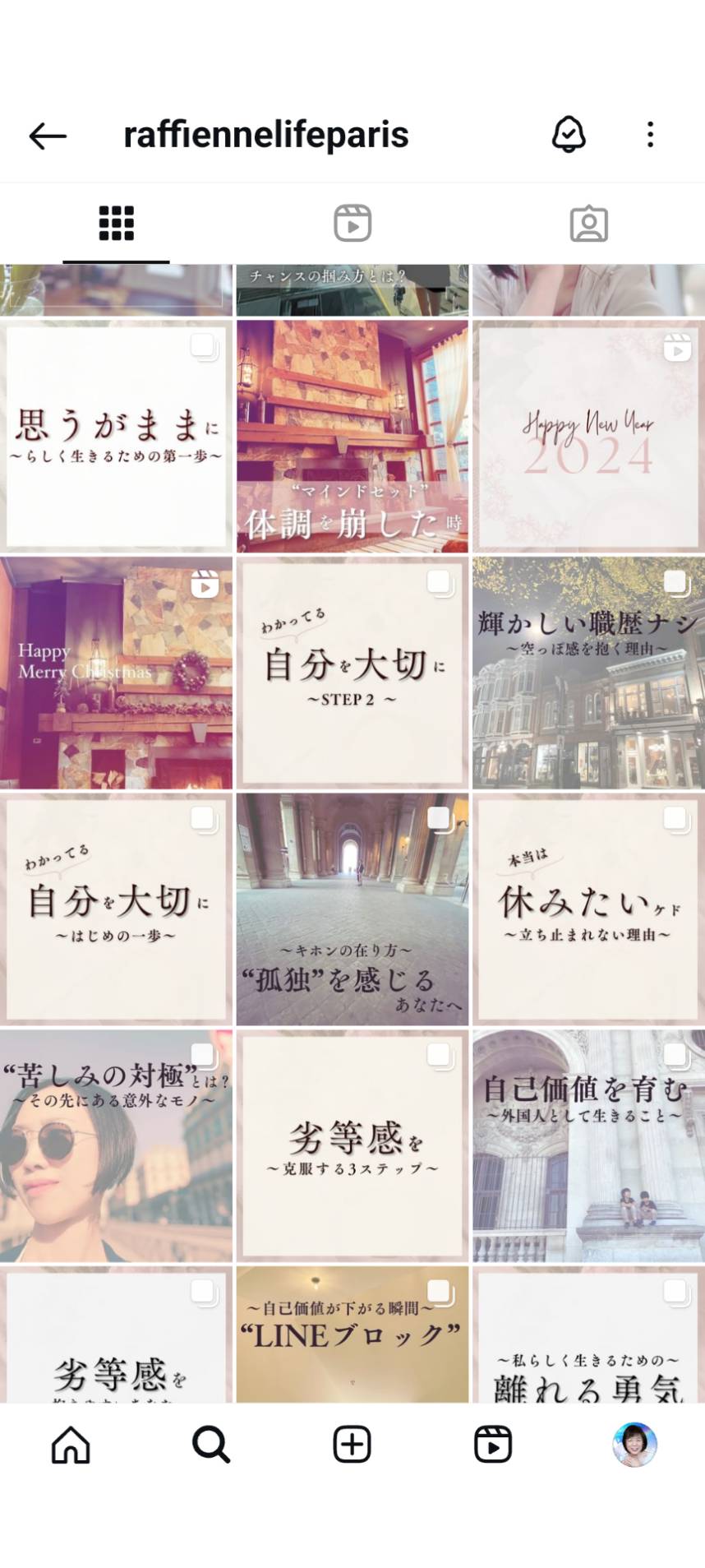Open the 自分を大切に はじめの一歩 post
The width and height of the screenshot is (705, 1568).
[x=116, y=909]
